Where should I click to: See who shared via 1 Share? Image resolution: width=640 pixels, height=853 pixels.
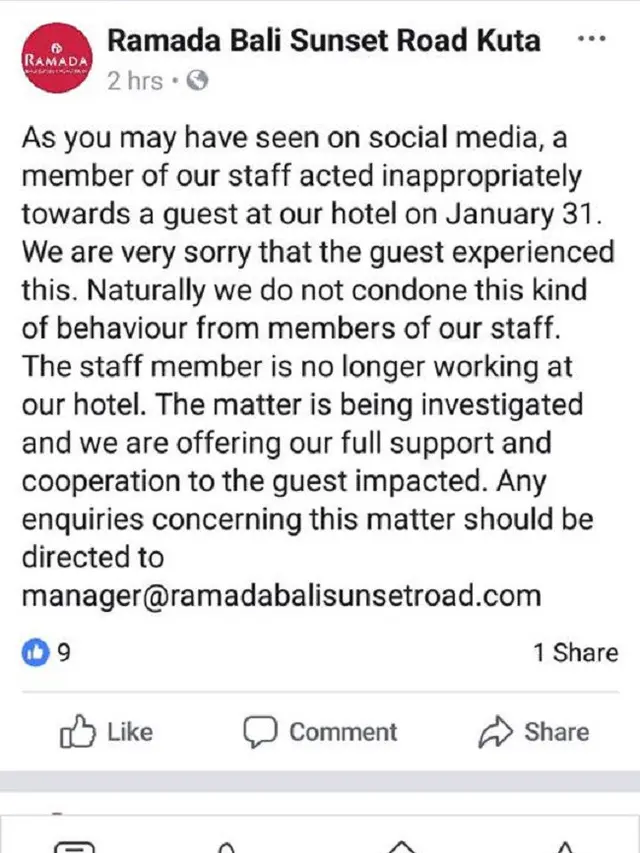575,653
